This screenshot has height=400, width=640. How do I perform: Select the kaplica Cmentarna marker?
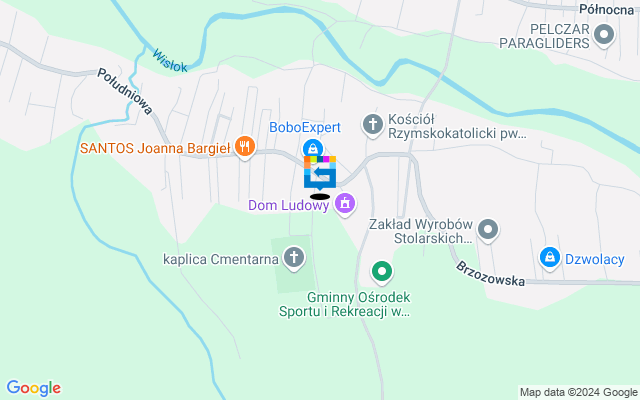[294, 259]
